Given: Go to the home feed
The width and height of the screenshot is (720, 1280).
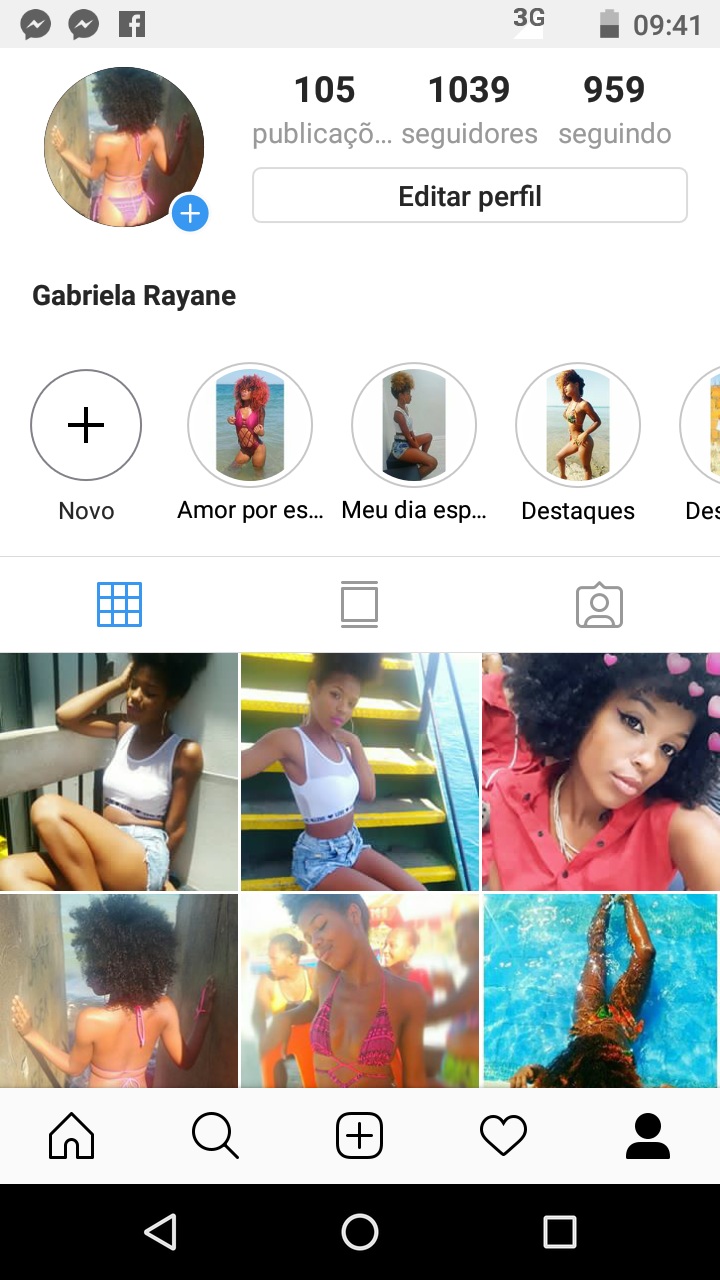Looking at the screenshot, I should pos(72,1136).
